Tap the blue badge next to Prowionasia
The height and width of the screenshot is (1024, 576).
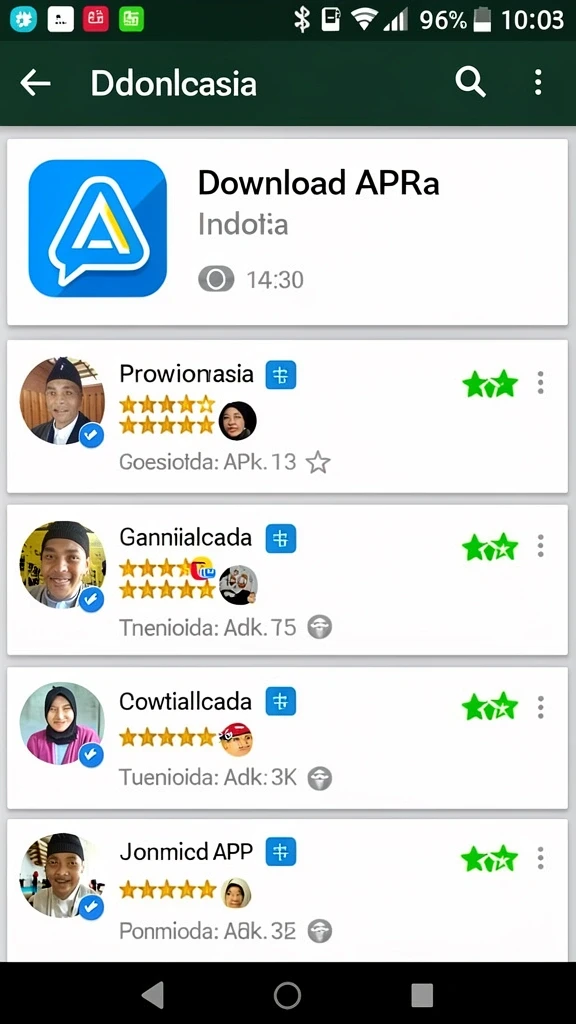tap(281, 375)
